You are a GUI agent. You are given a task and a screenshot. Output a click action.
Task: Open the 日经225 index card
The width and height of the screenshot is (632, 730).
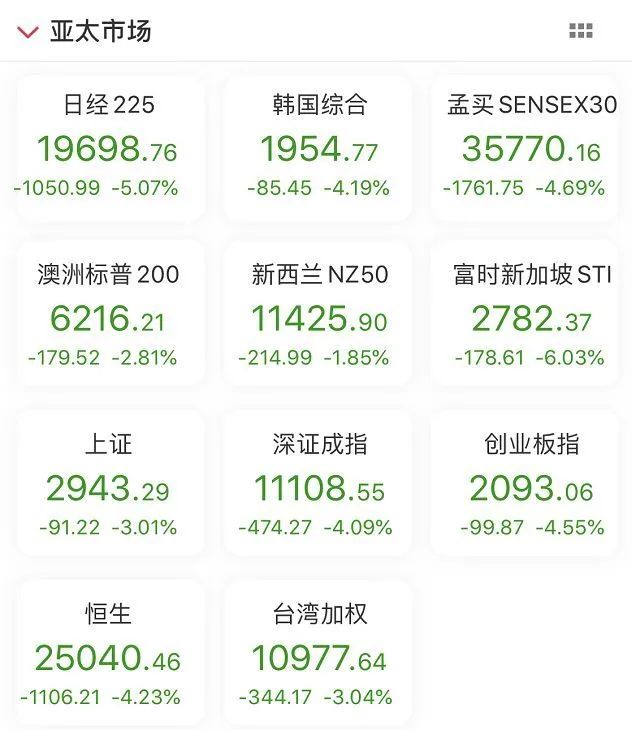108,147
